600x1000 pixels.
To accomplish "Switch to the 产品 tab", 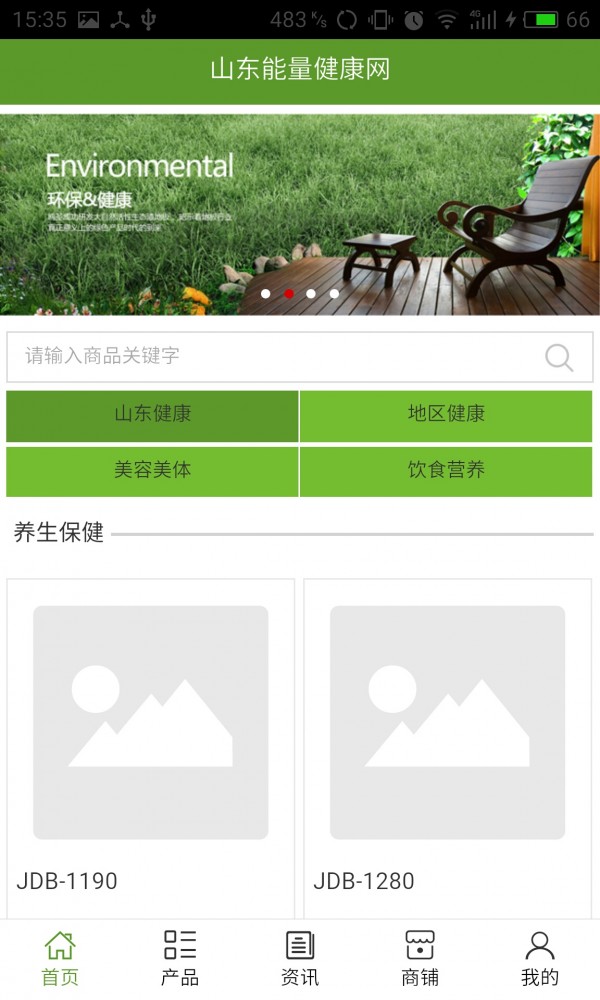I will point(180,958).
